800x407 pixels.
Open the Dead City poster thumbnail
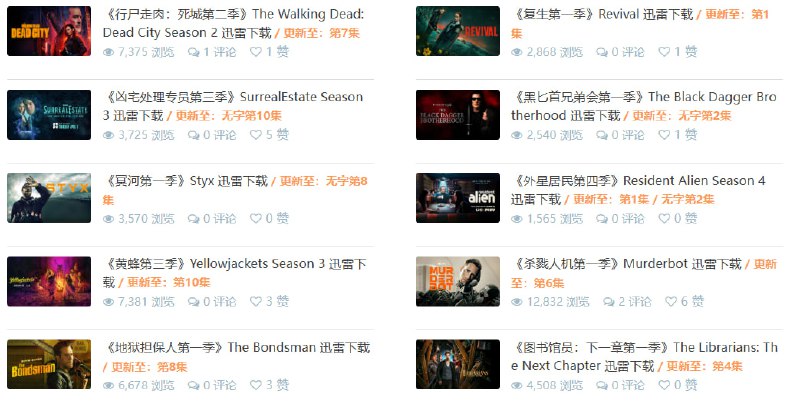tap(48, 31)
